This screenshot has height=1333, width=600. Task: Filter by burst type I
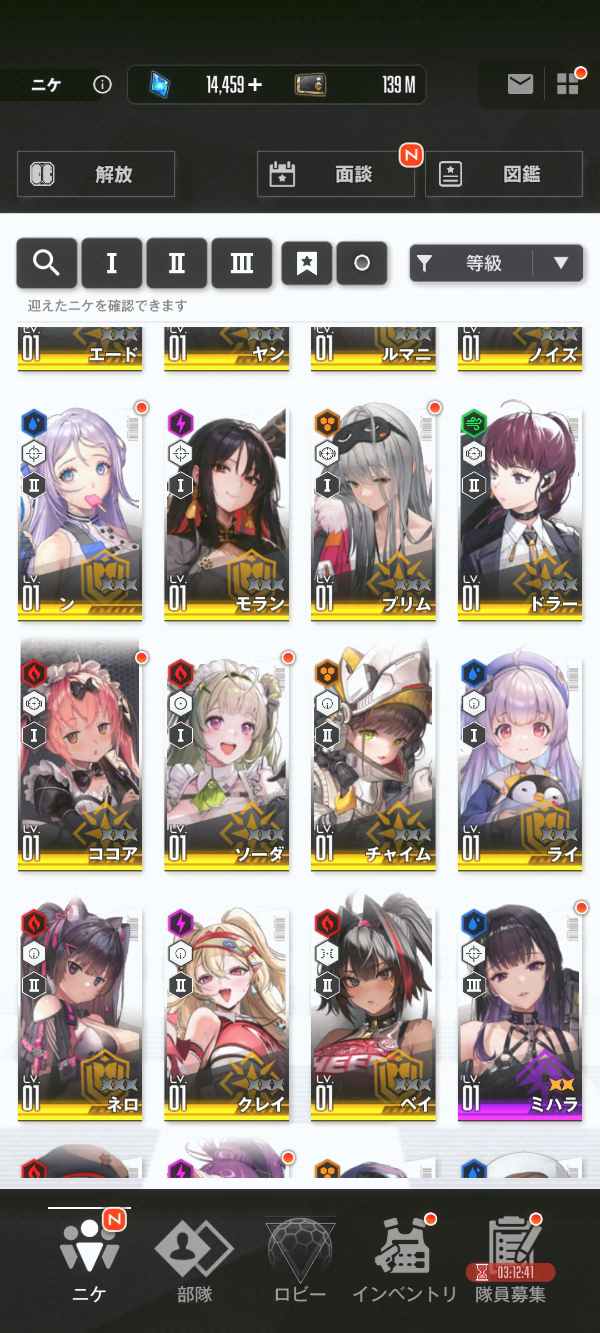click(x=111, y=263)
